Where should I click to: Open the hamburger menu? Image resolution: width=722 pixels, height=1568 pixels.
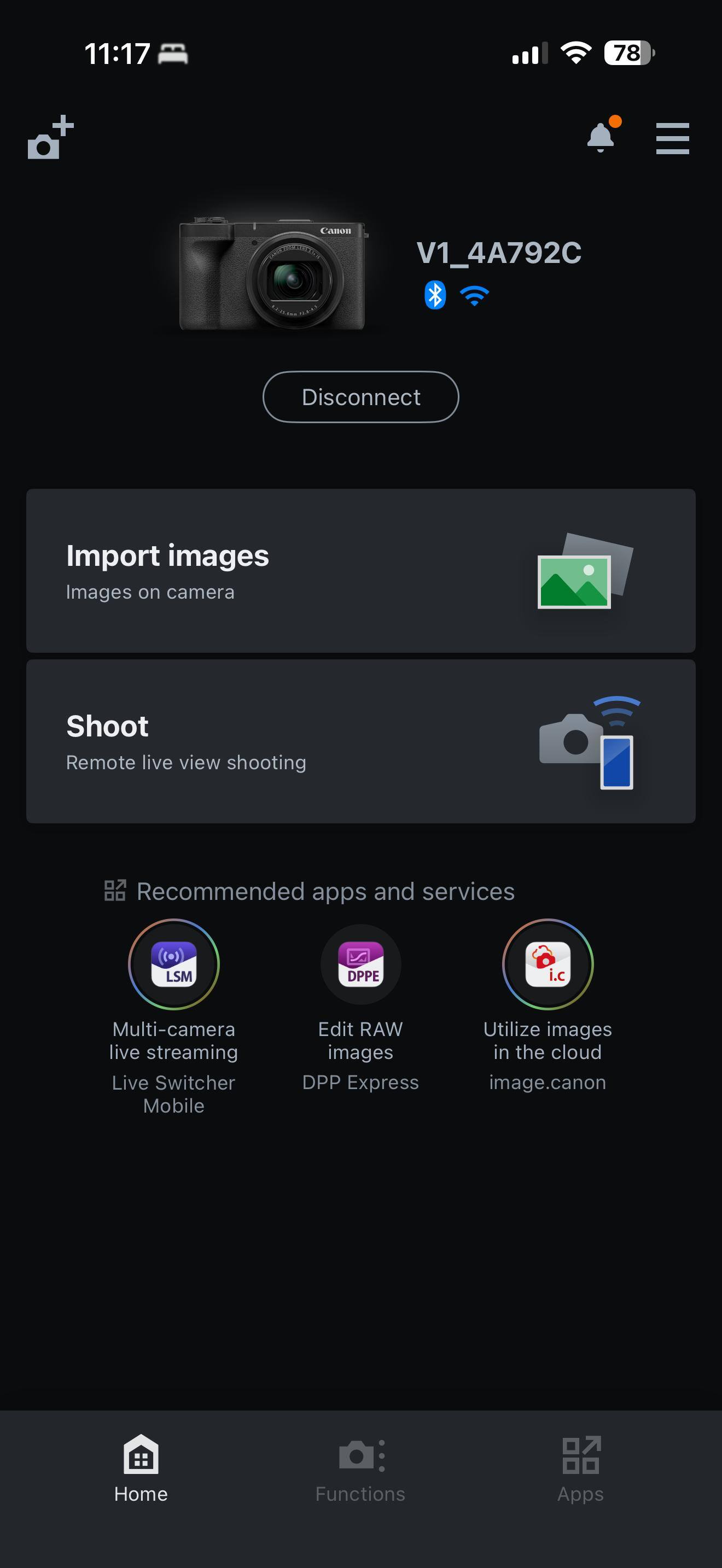click(x=672, y=138)
